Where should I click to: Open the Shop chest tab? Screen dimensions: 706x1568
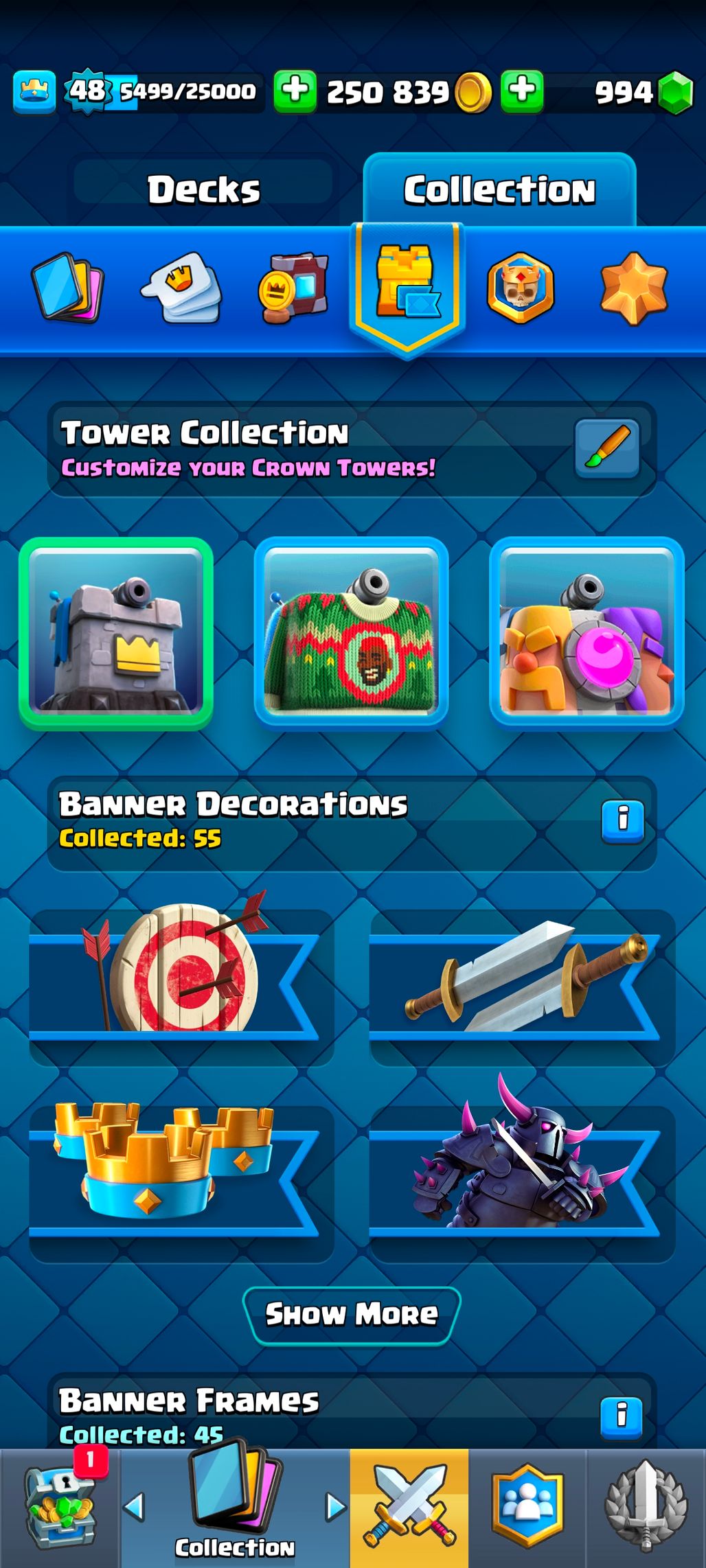(60, 1508)
